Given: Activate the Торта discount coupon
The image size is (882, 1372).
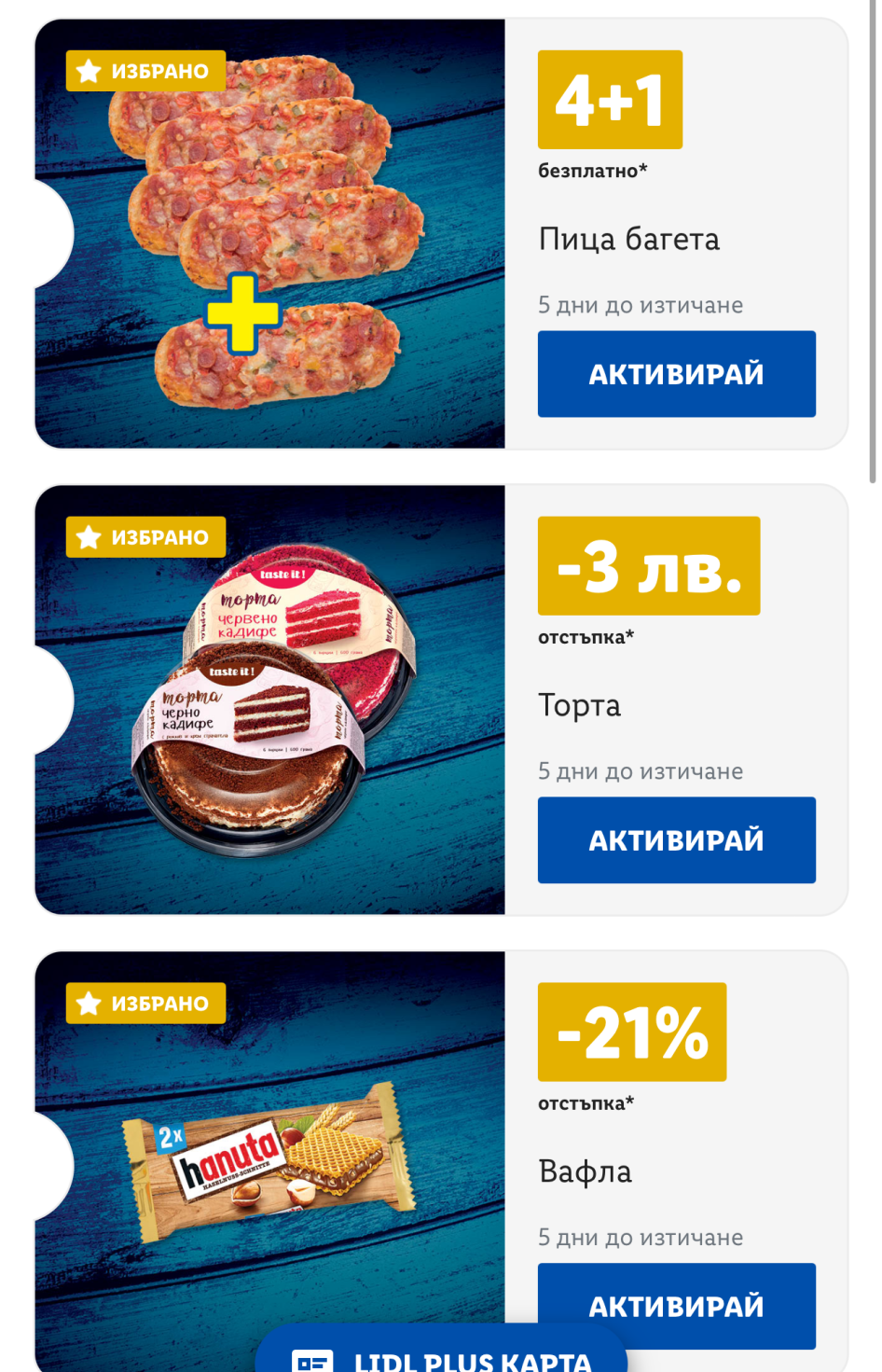Looking at the screenshot, I should 676,839.
